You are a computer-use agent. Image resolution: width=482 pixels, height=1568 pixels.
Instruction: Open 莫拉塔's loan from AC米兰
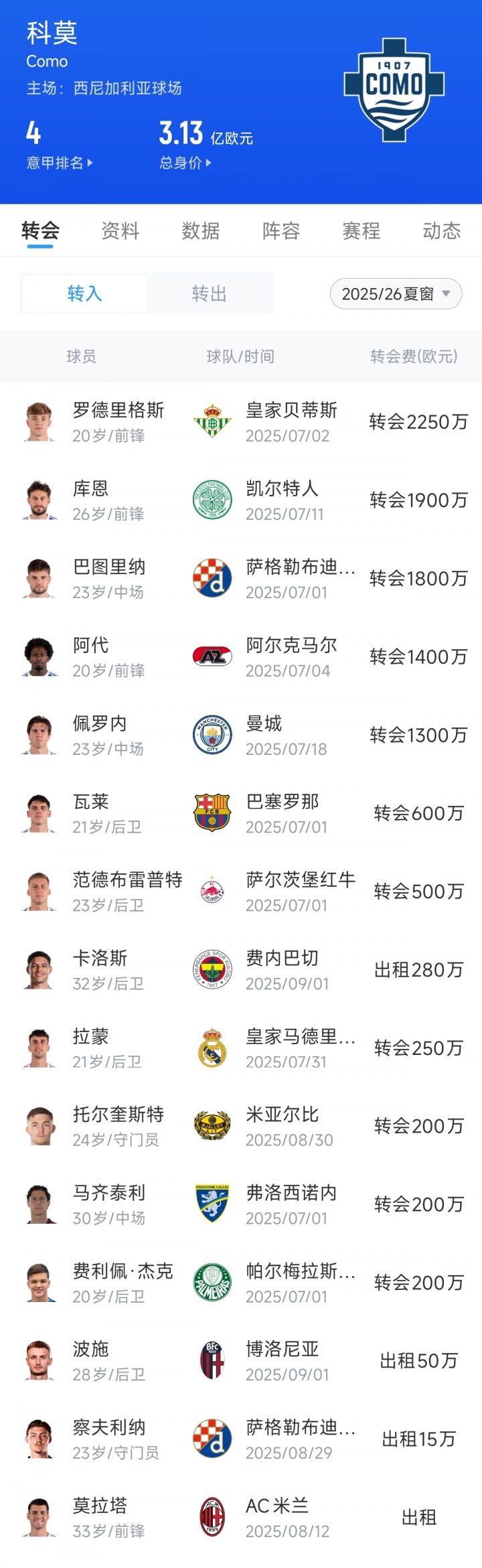(241, 1518)
